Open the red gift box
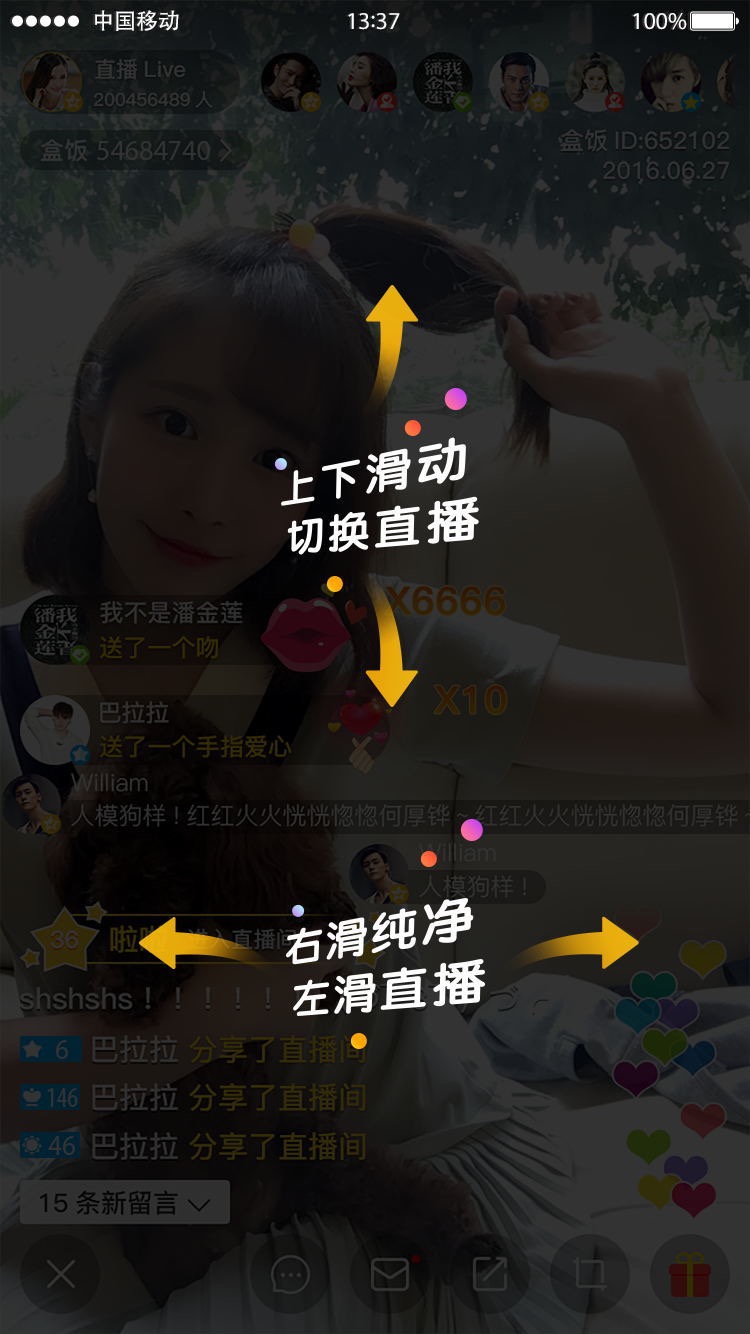The height and width of the screenshot is (1334, 750). click(690, 1274)
